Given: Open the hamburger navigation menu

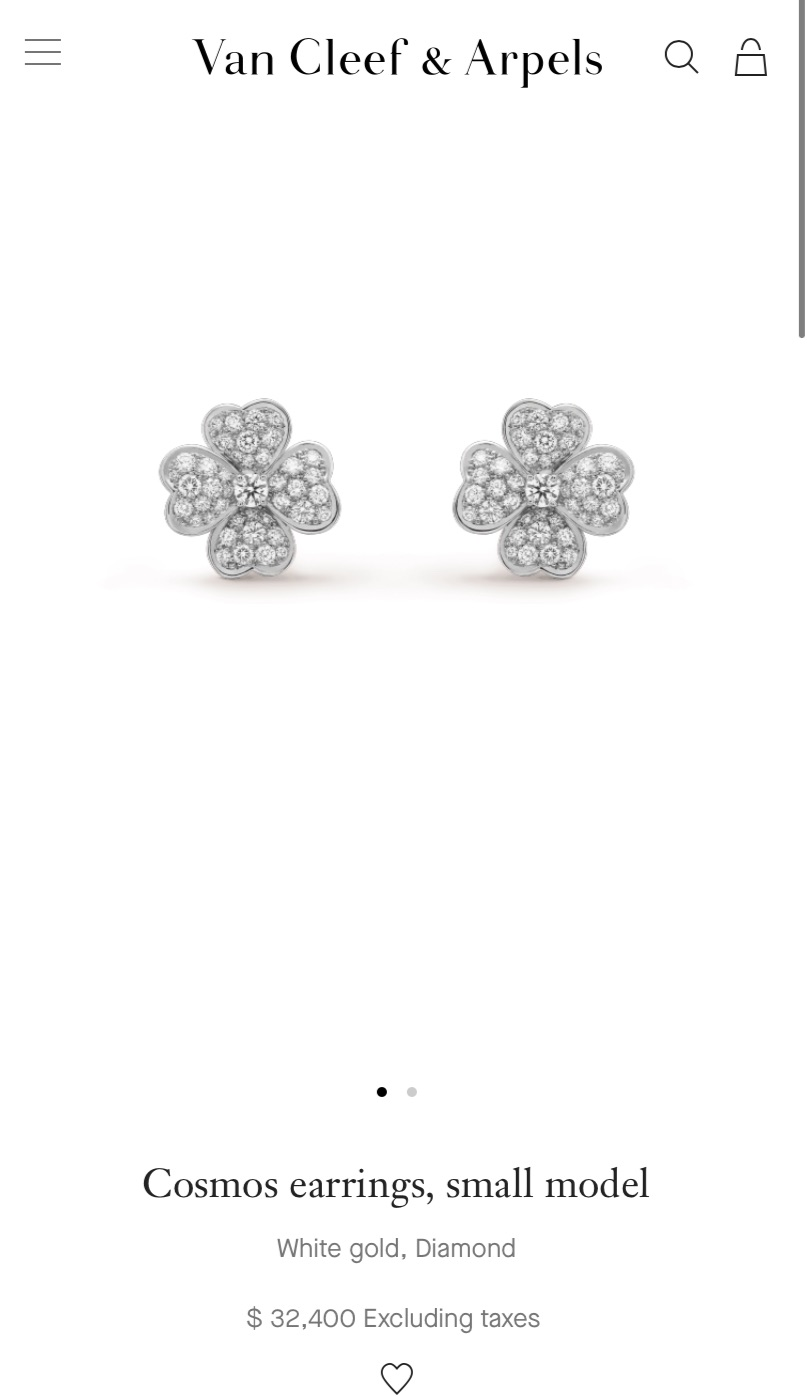Looking at the screenshot, I should 43,52.
